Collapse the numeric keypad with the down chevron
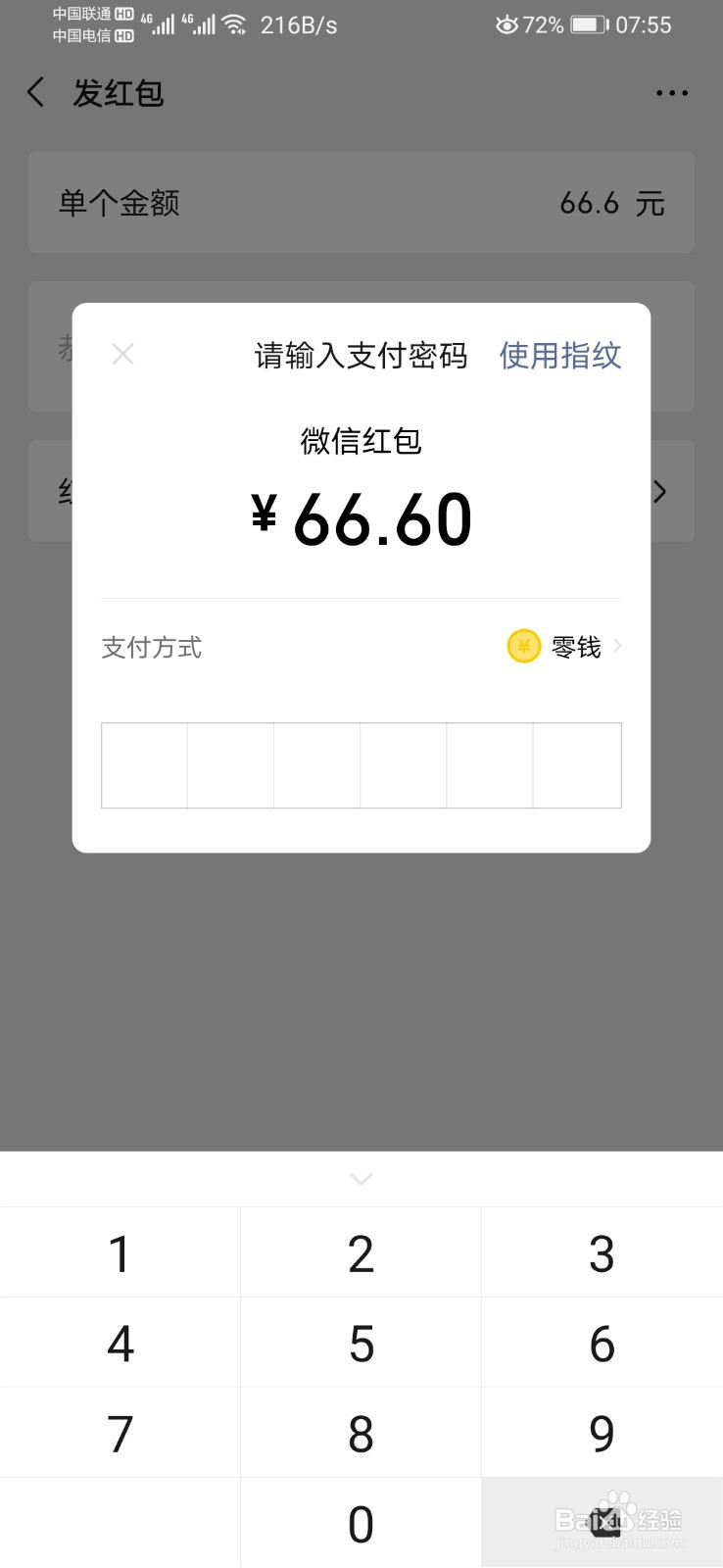Viewport: 723px width, 1568px height. 361,1178
